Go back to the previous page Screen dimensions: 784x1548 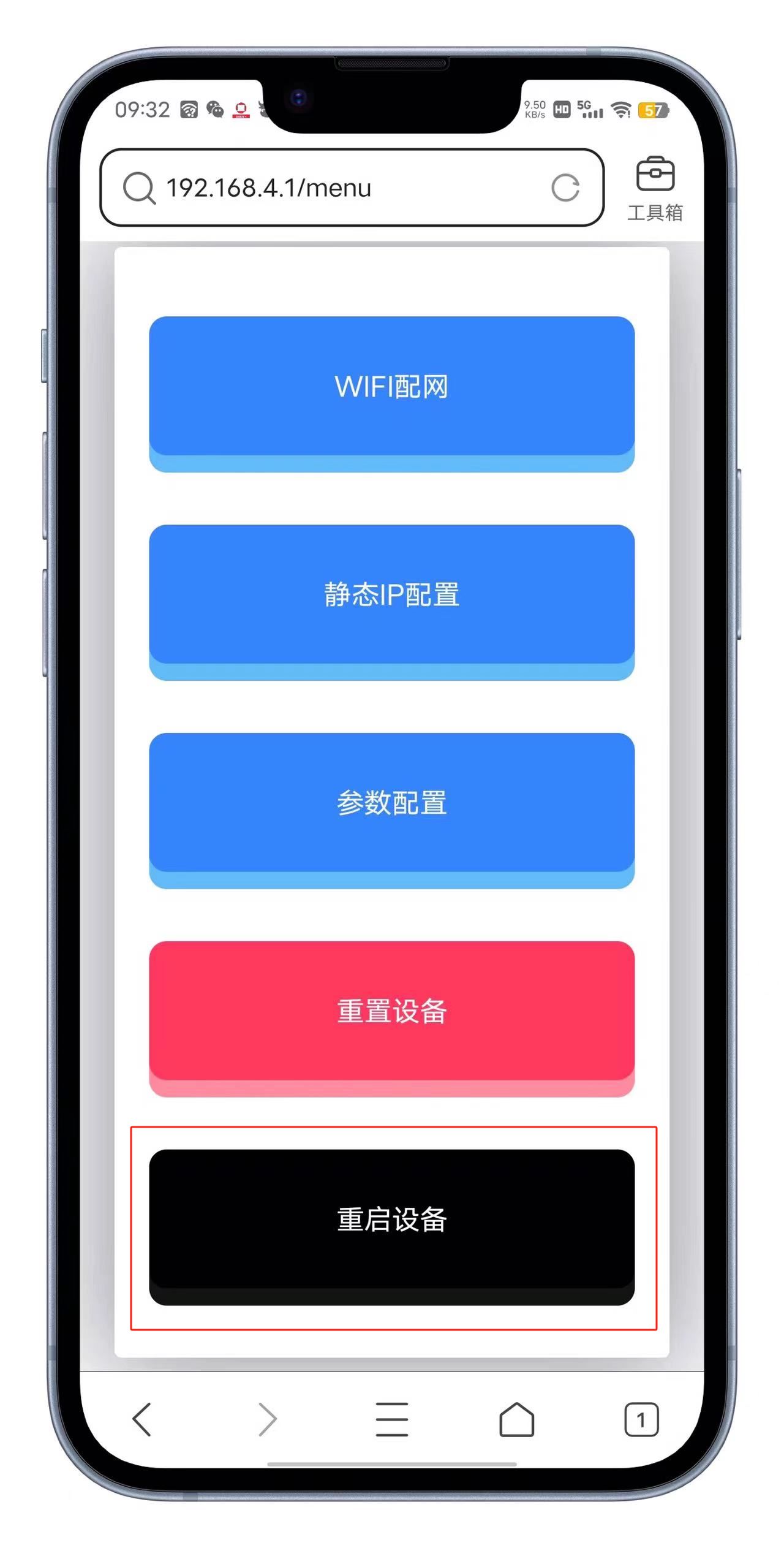[x=142, y=1419]
